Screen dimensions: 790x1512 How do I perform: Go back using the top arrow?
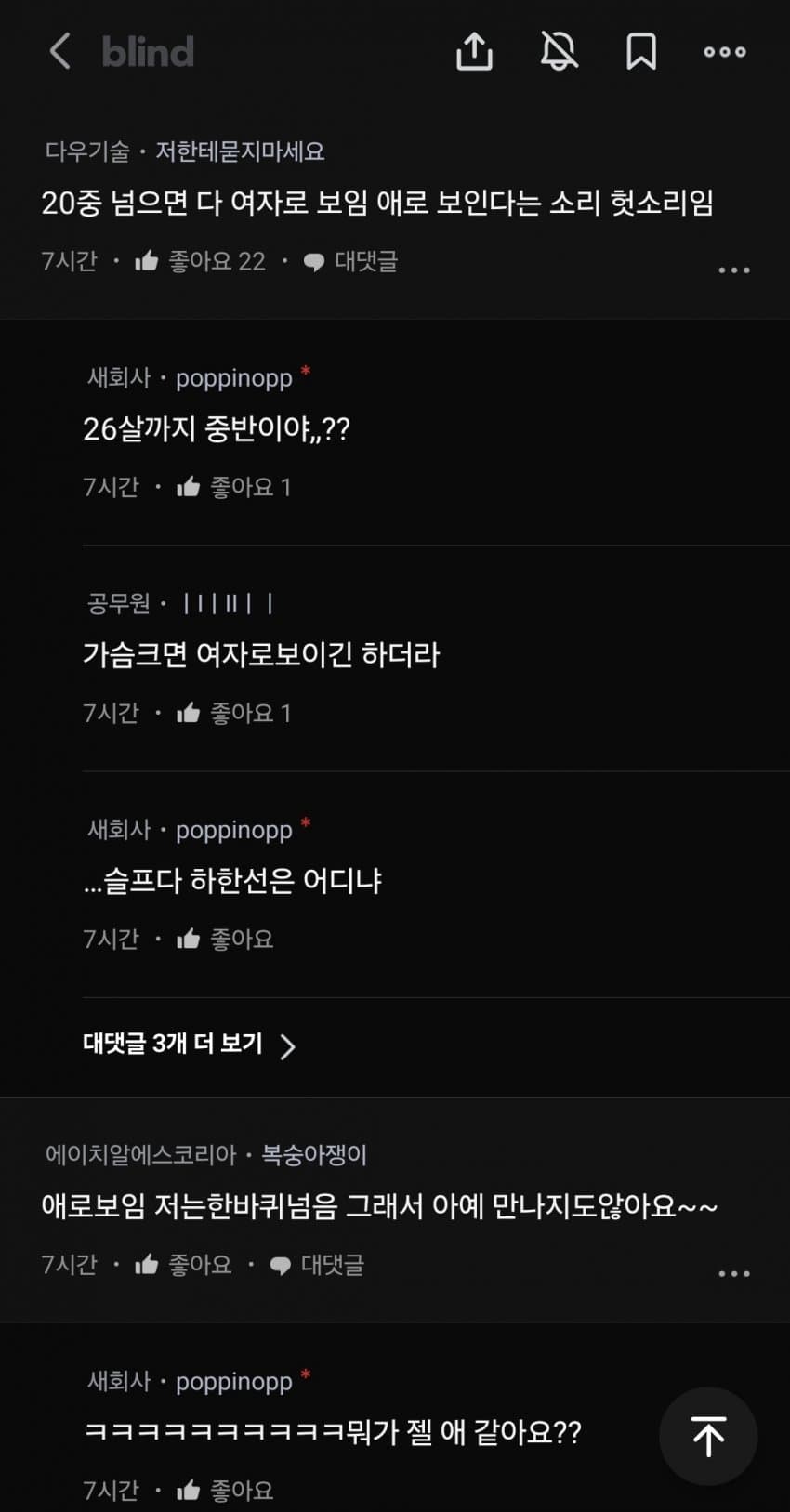pyautogui.click(x=60, y=51)
